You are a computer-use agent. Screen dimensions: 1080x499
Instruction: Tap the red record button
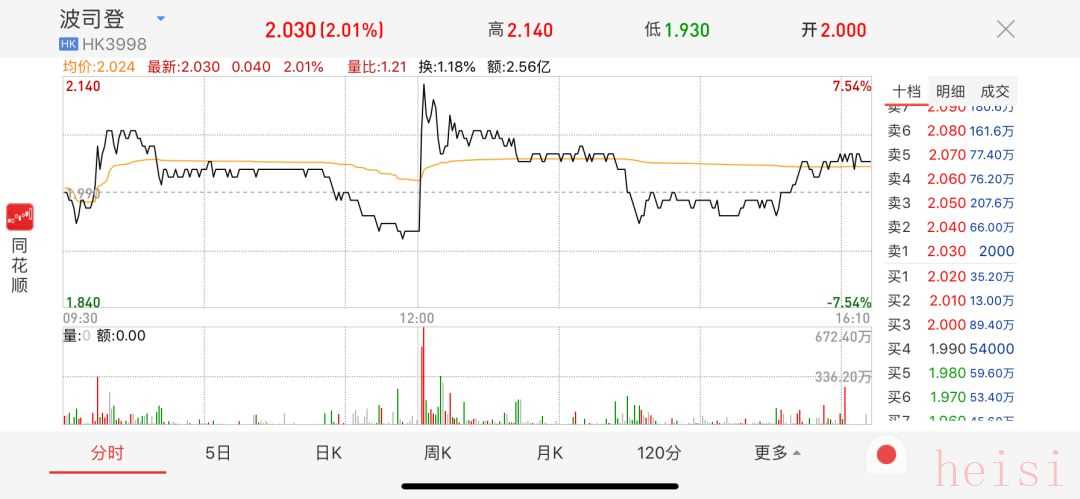(886, 455)
